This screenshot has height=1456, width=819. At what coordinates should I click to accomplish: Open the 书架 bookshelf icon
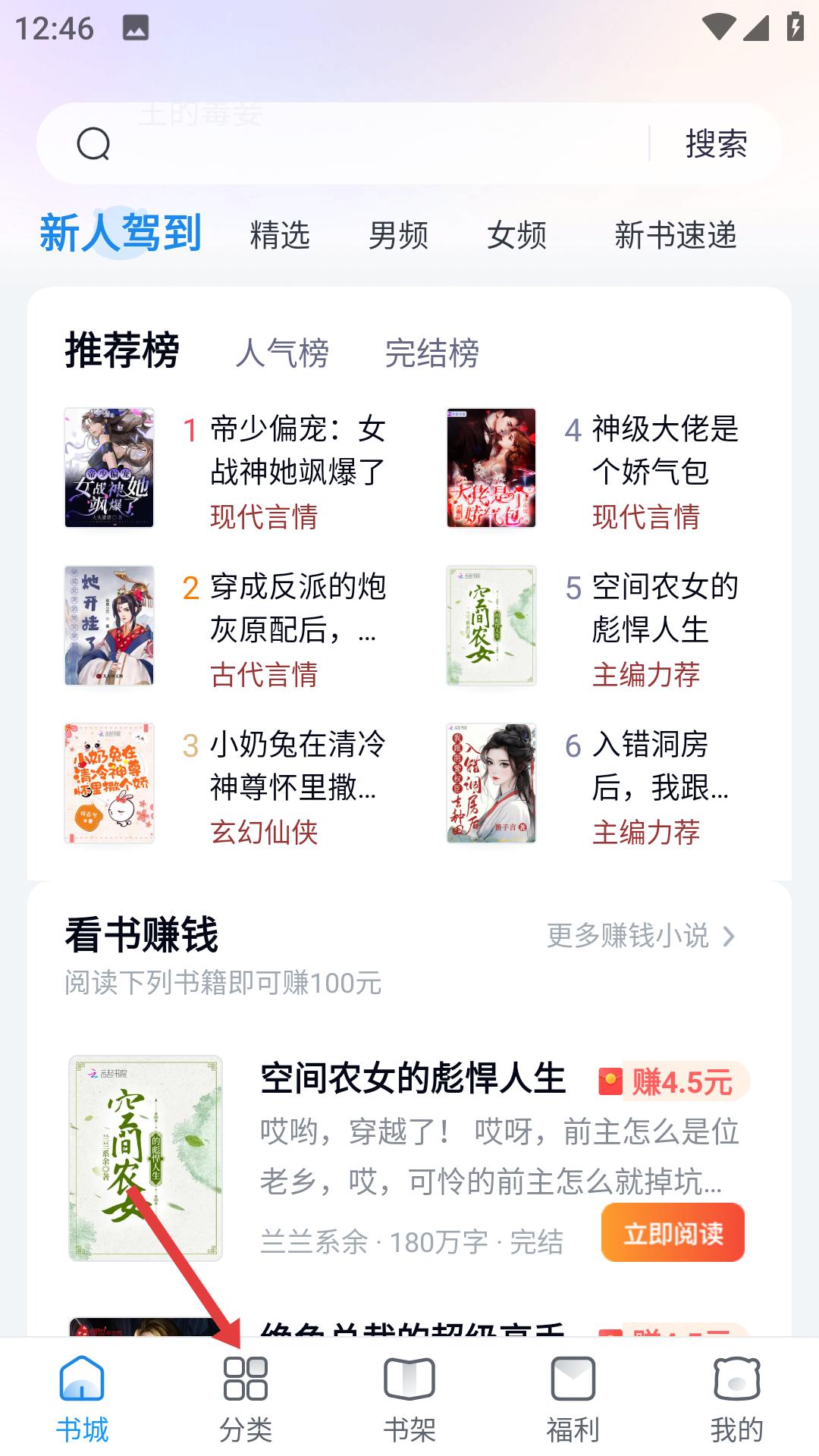pyautogui.click(x=409, y=1385)
